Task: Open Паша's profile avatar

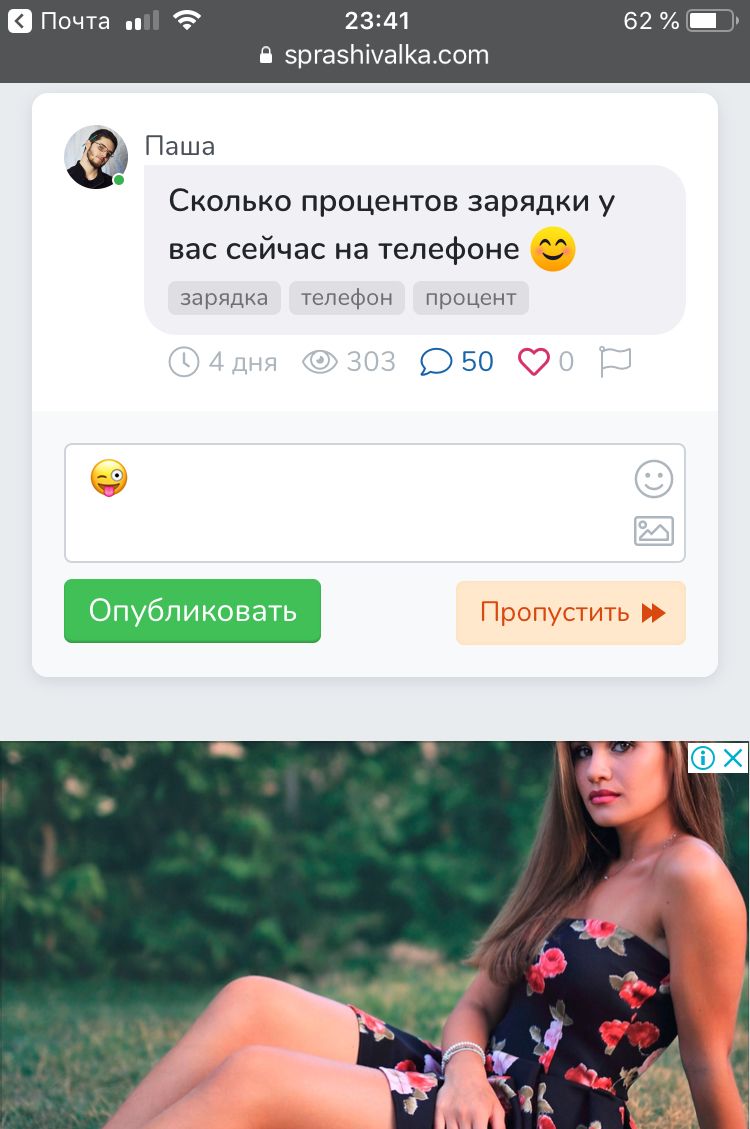Action: (96, 157)
